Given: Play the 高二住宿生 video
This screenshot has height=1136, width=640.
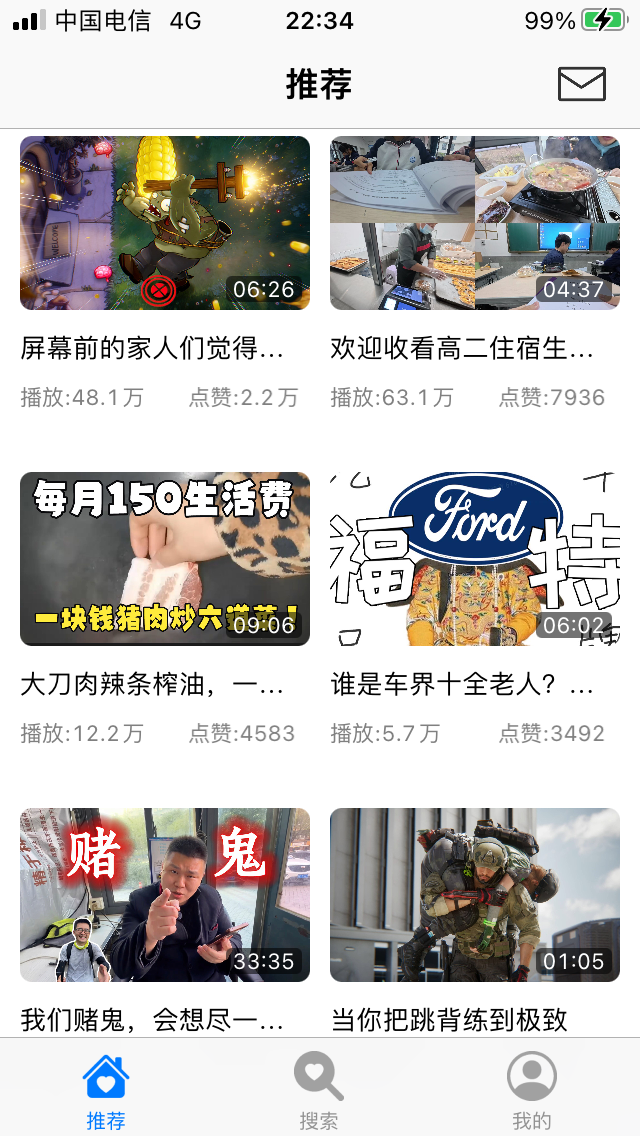Looking at the screenshot, I should tap(475, 223).
